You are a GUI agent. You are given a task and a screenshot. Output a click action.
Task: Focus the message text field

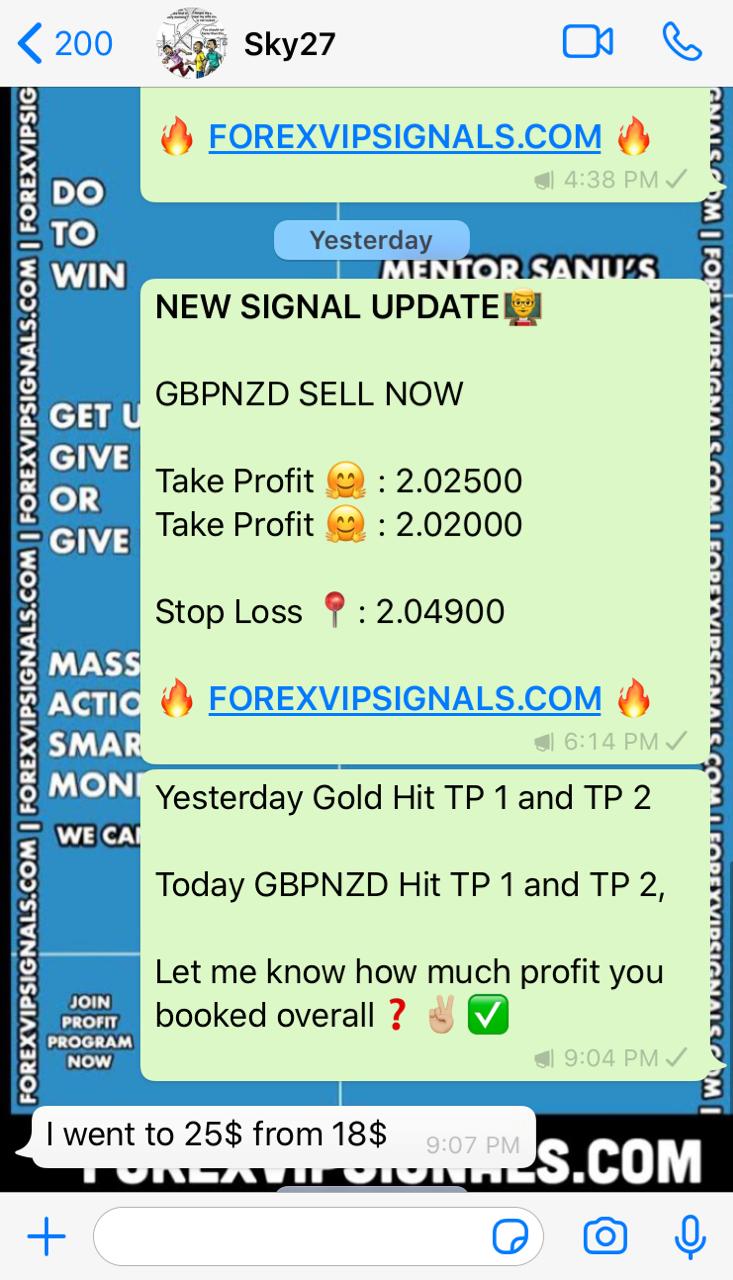[x=290, y=1238]
